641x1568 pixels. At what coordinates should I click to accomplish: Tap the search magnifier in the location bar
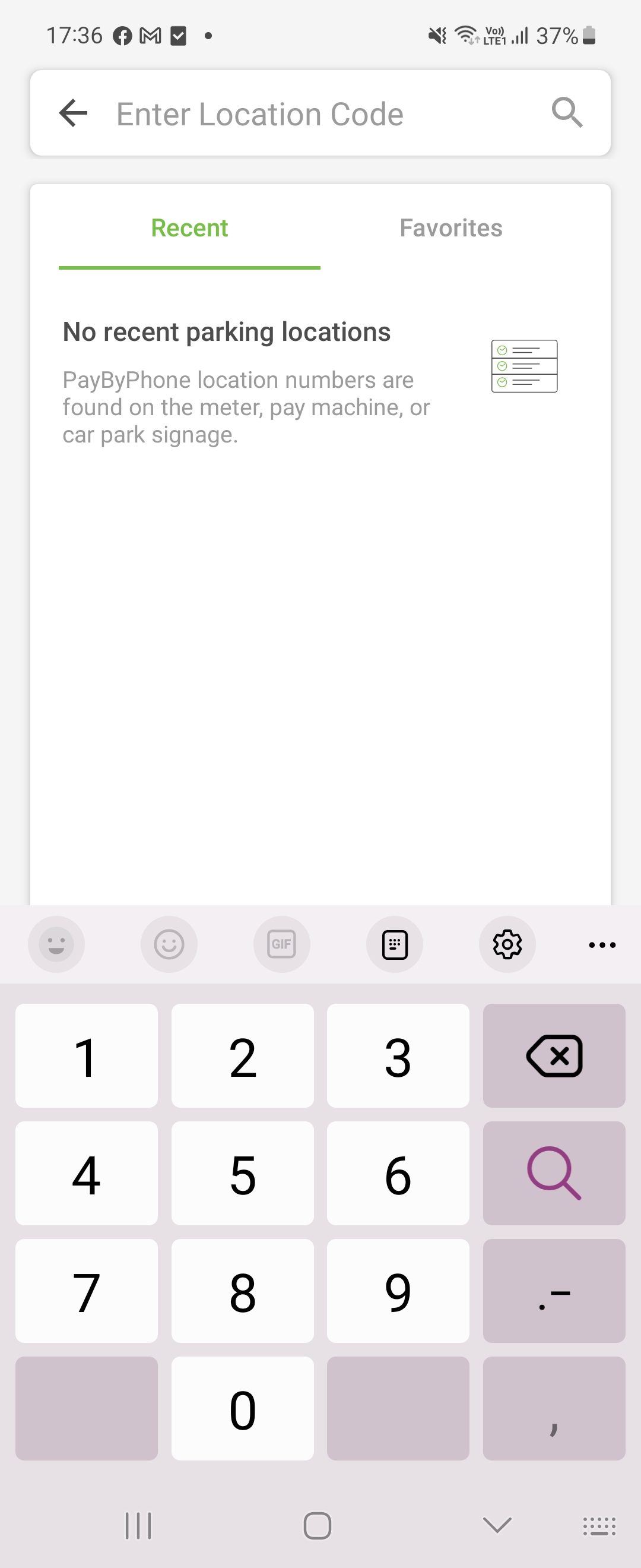click(567, 113)
